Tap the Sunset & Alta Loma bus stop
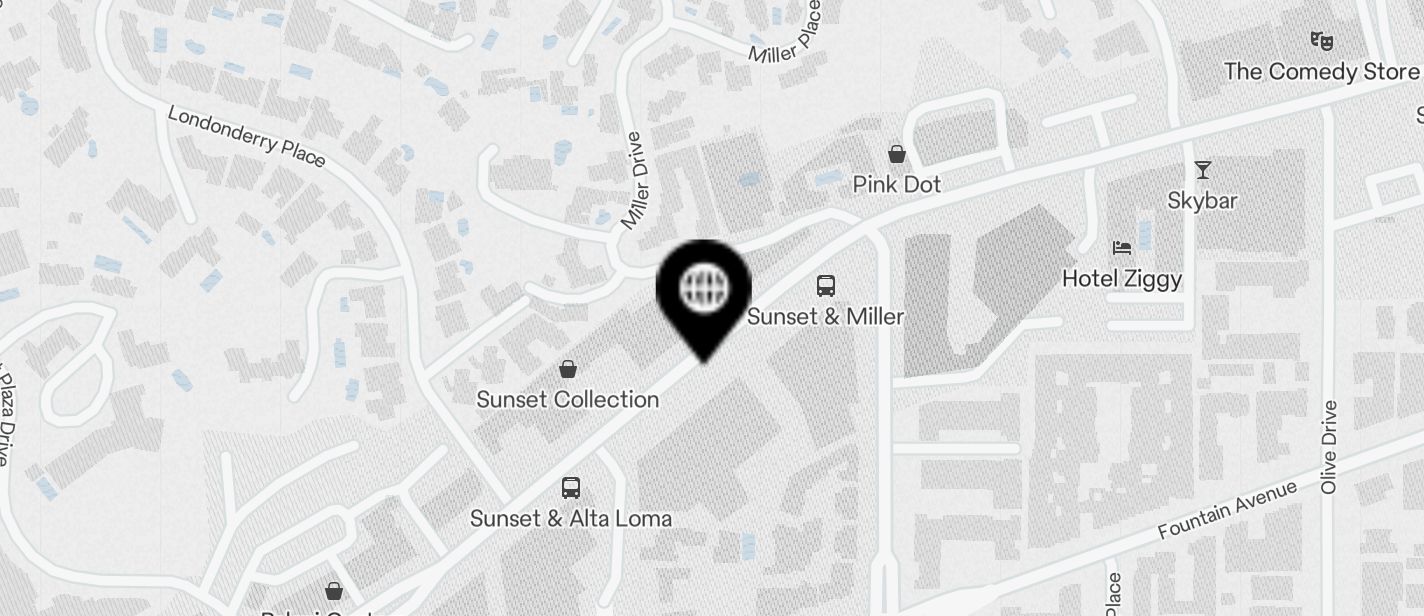The height and width of the screenshot is (616, 1424). (x=571, y=488)
